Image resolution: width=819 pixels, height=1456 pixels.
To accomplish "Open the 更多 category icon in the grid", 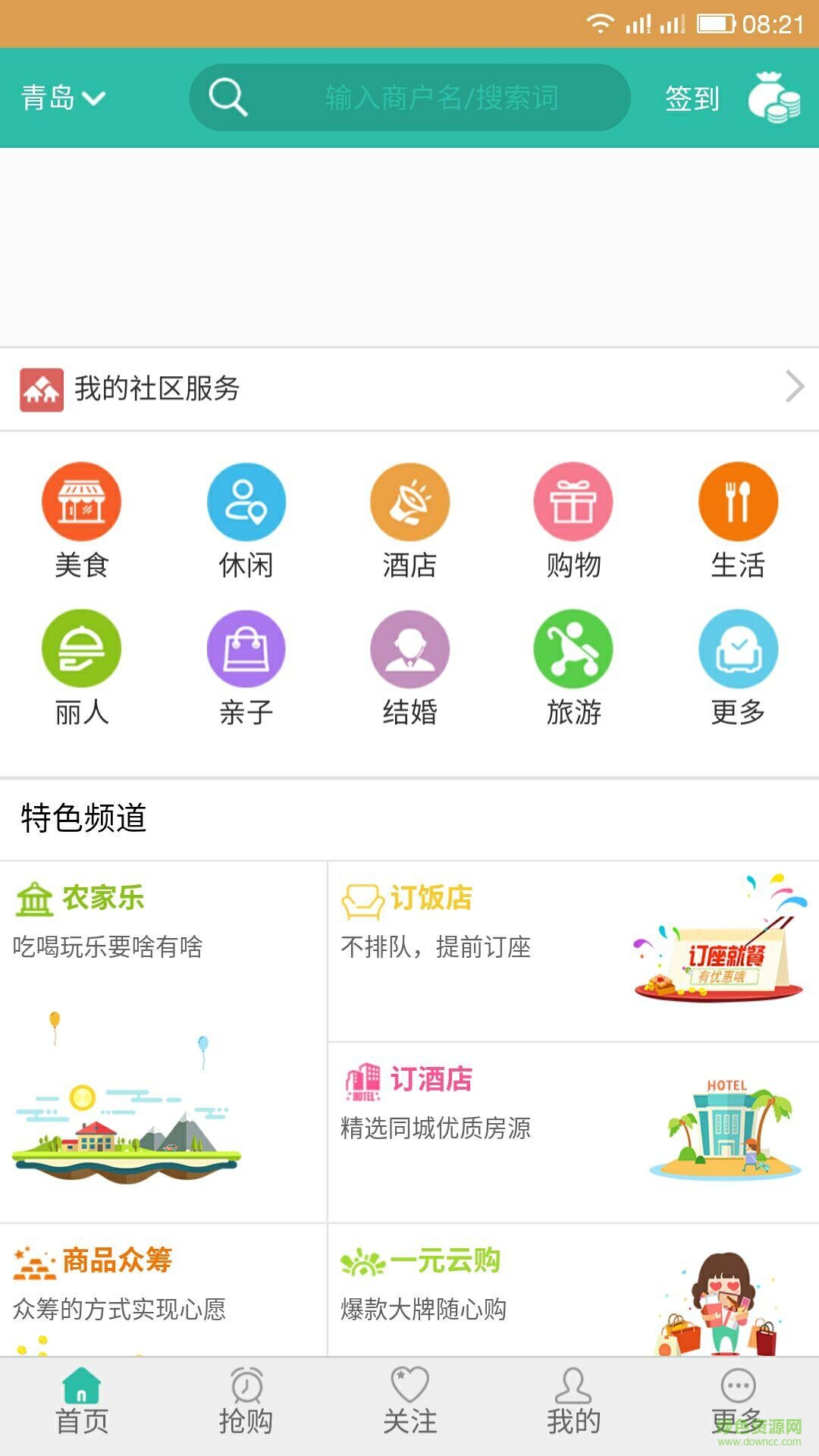I will 737,648.
